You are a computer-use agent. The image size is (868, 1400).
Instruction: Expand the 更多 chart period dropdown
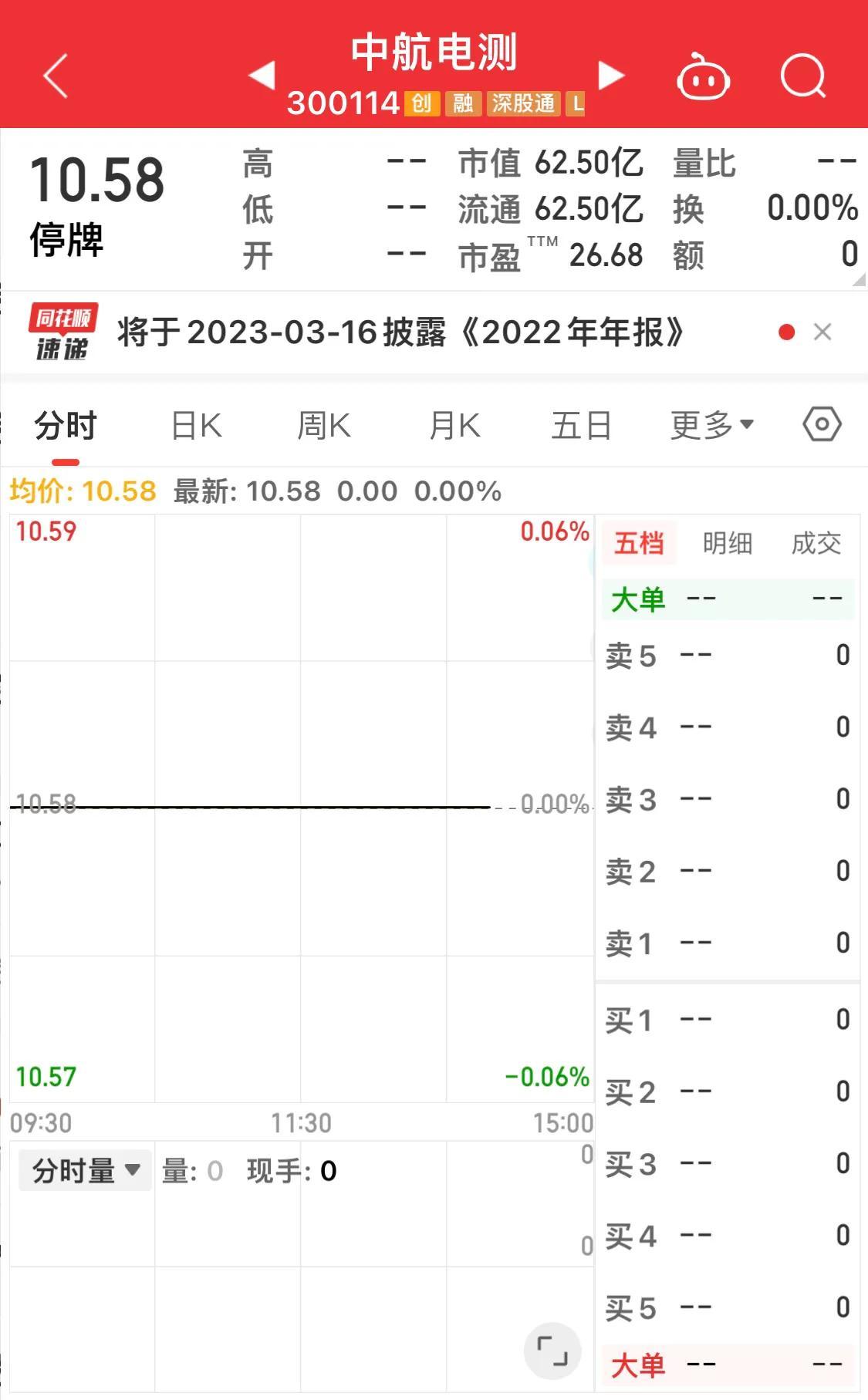coord(711,425)
